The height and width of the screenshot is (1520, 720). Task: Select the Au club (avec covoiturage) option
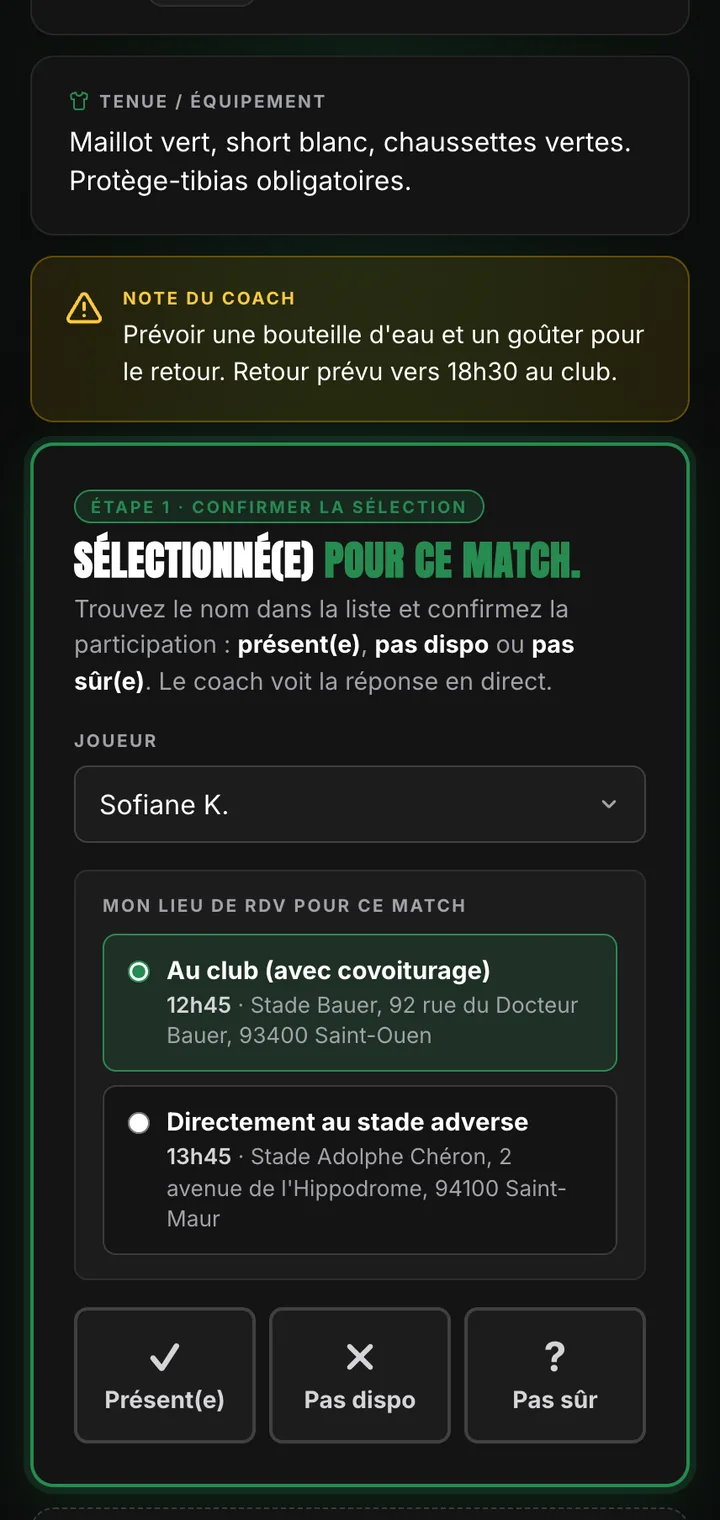(x=360, y=1003)
